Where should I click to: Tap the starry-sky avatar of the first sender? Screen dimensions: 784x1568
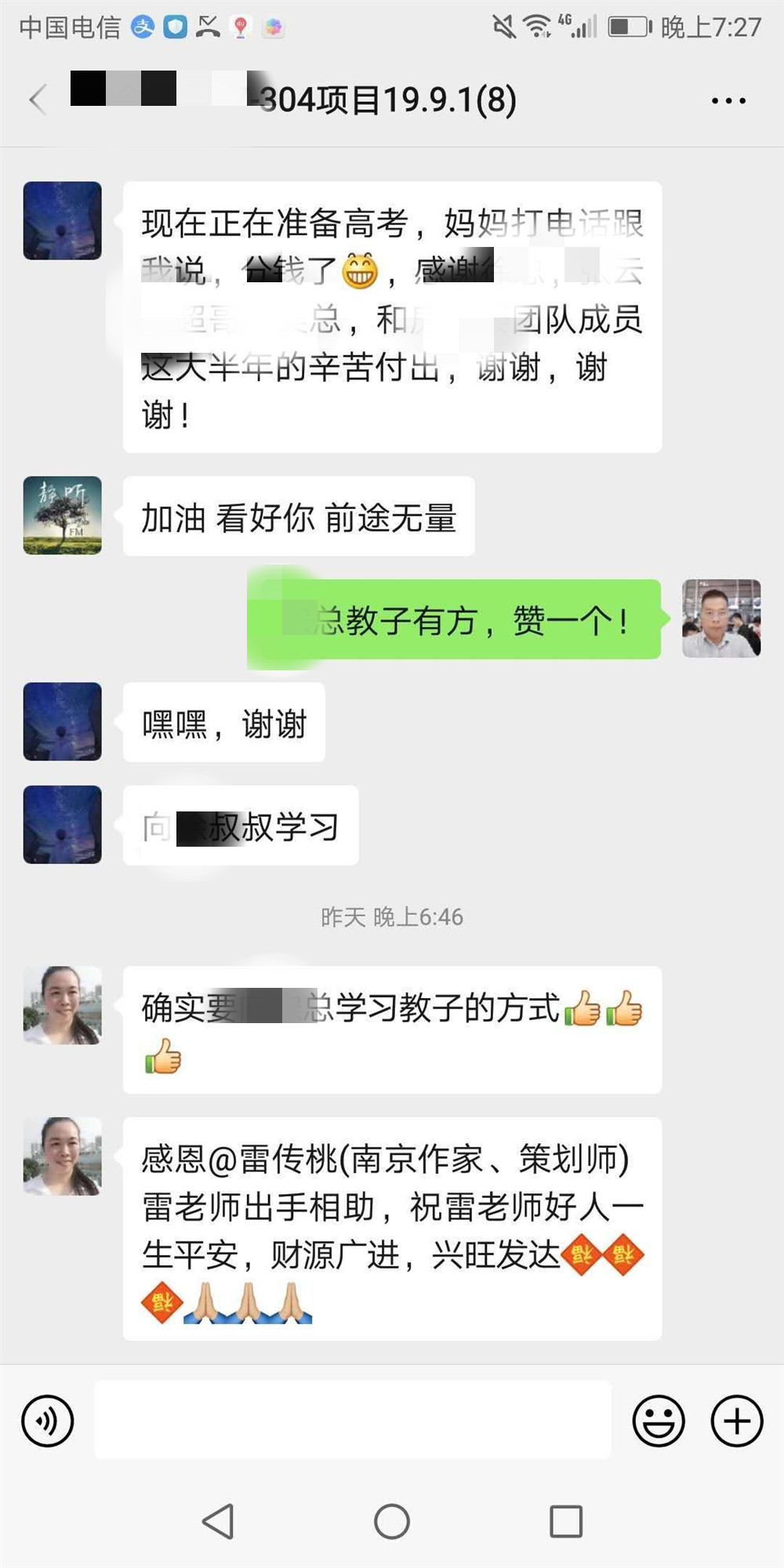tap(61, 220)
